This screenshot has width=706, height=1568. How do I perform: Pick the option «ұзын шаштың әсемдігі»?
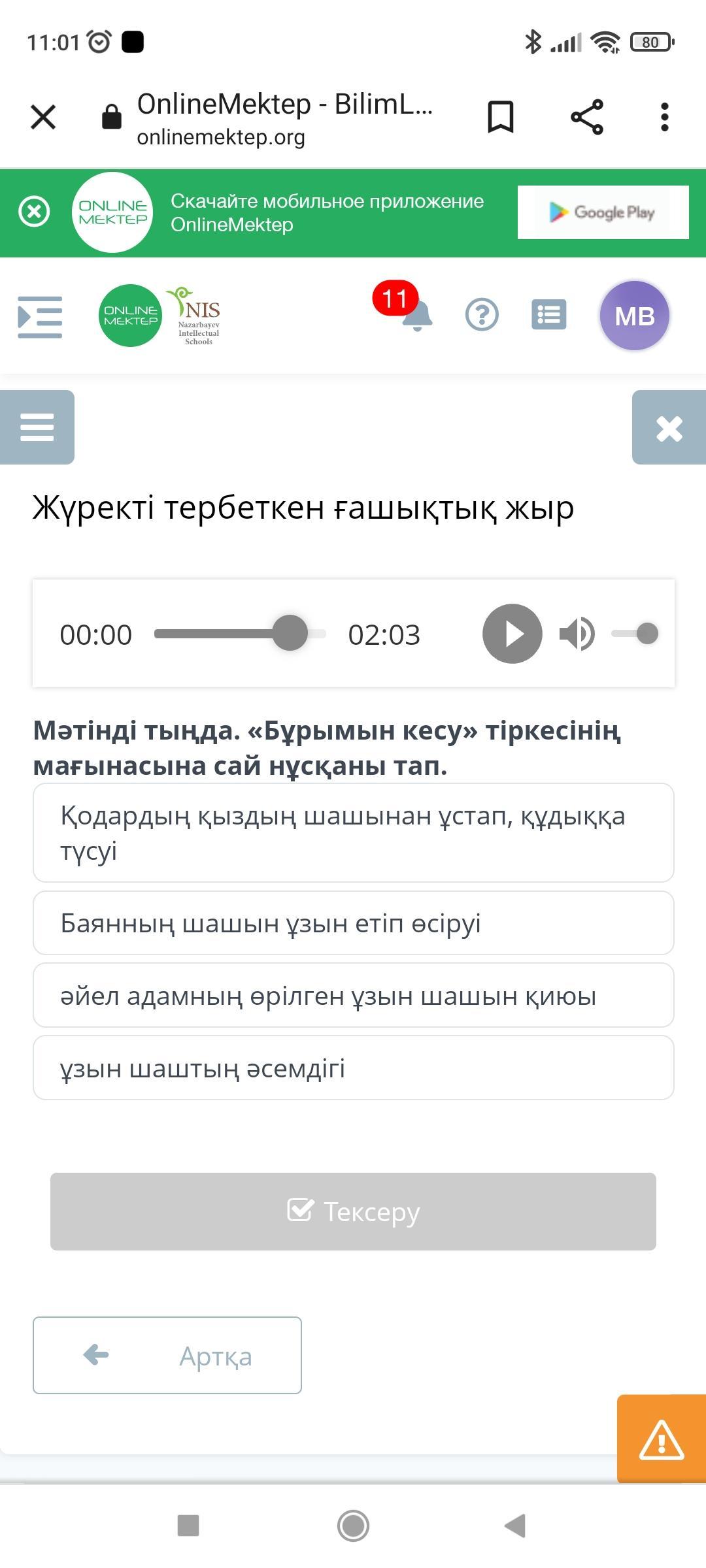[x=354, y=1068]
